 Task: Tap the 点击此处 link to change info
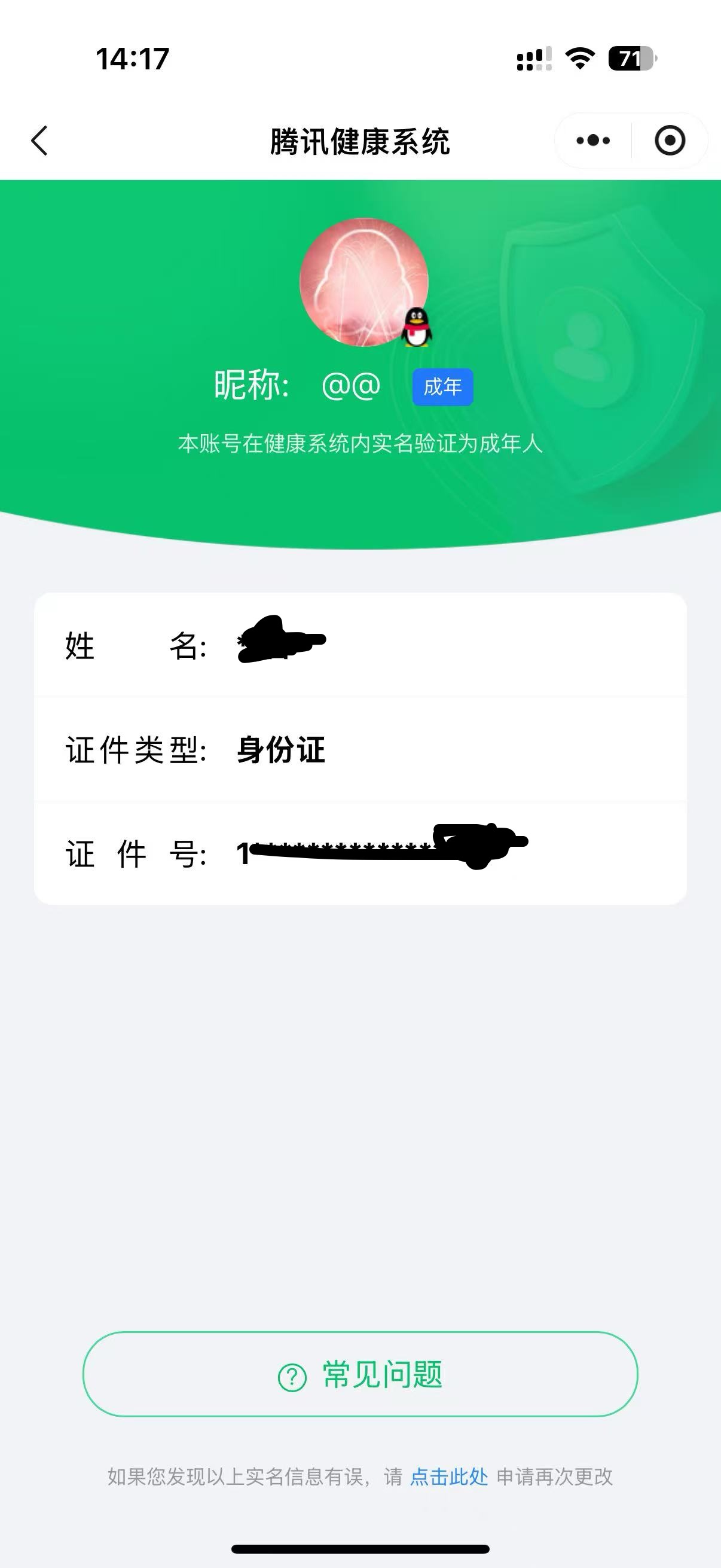449,1477
